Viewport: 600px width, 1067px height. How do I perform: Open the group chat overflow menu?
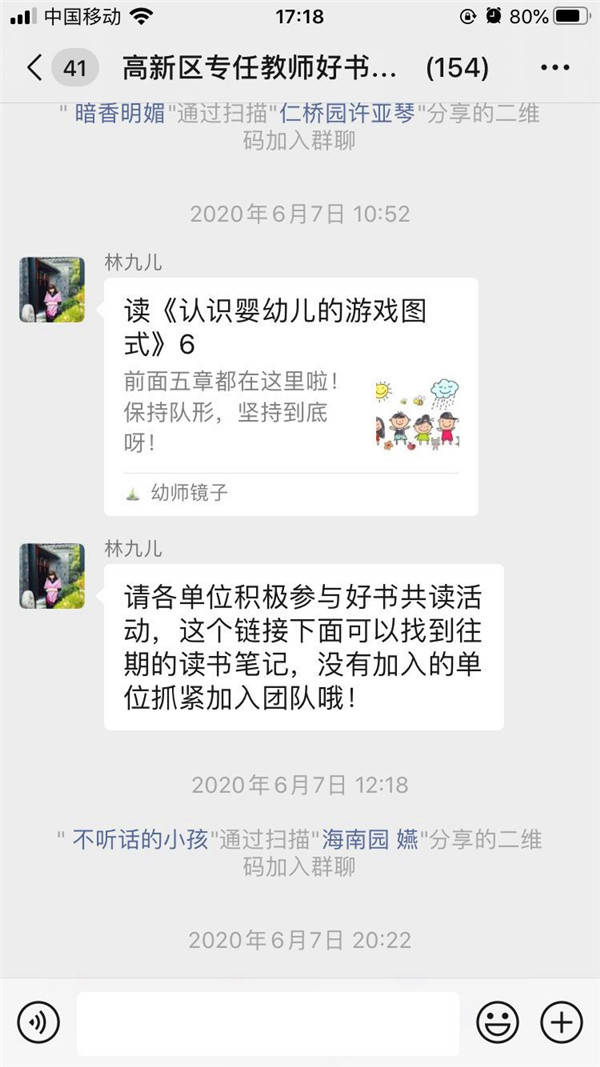(x=555, y=68)
